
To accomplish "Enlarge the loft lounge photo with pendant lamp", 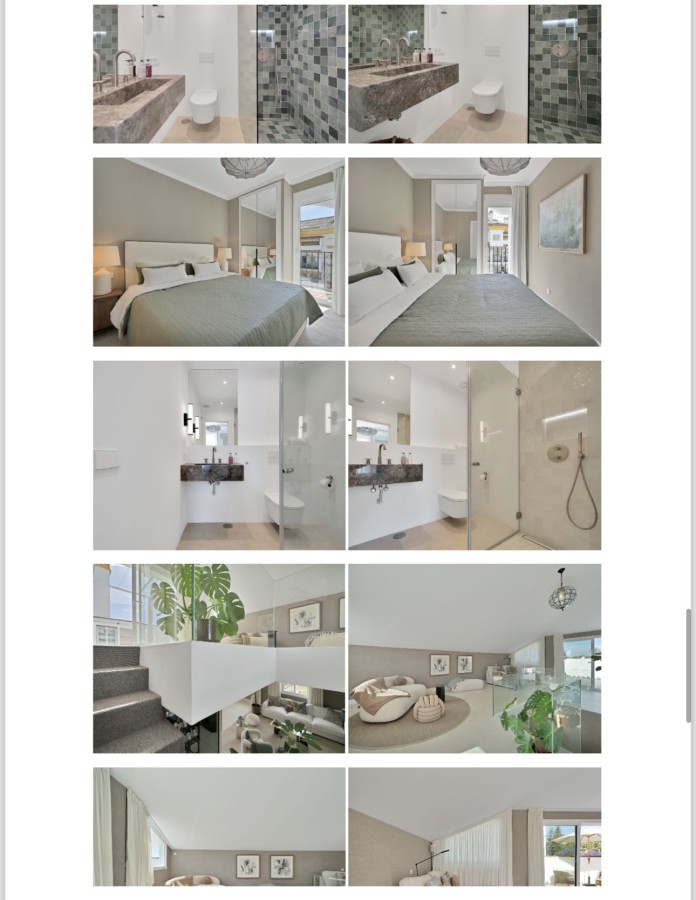I will (474, 658).
